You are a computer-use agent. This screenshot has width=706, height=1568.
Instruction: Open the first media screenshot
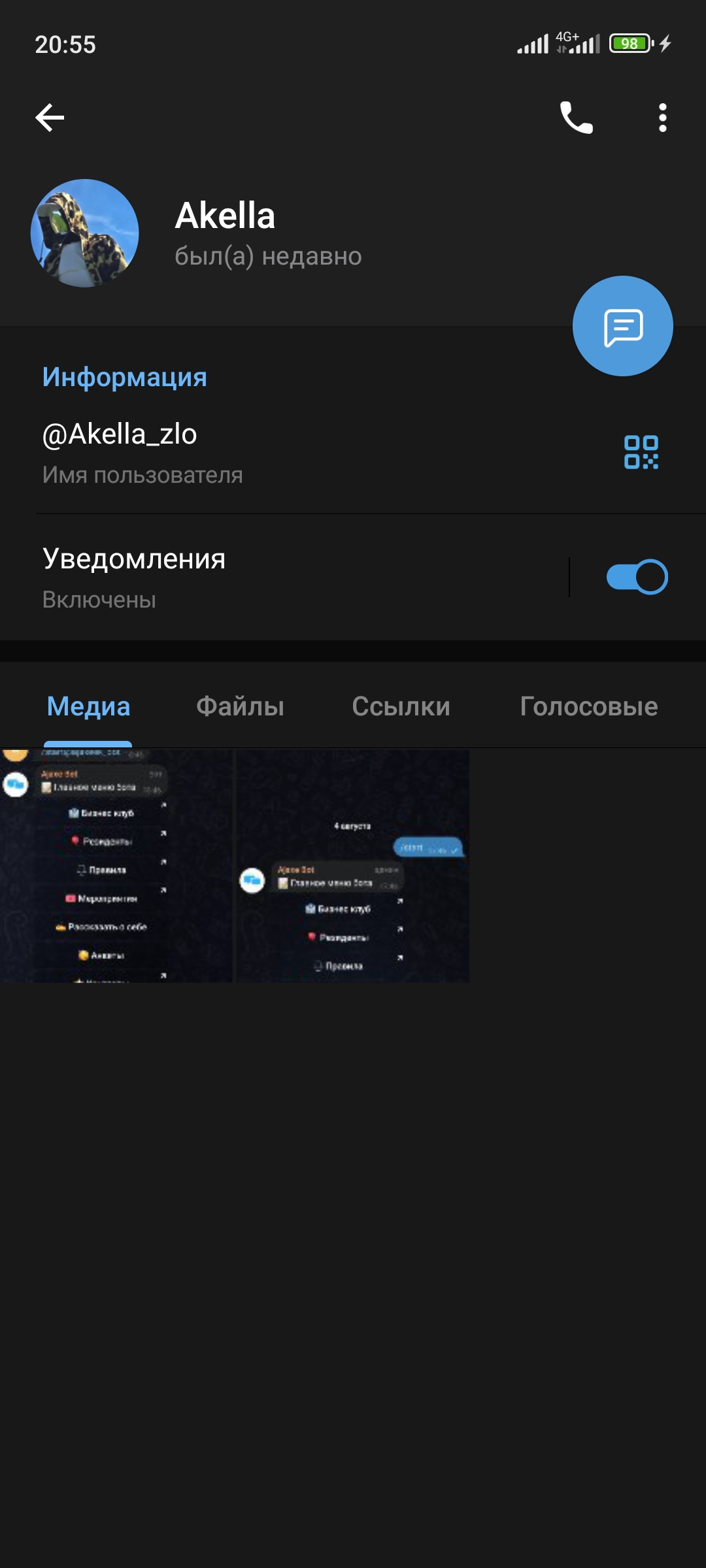[x=116, y=866]
